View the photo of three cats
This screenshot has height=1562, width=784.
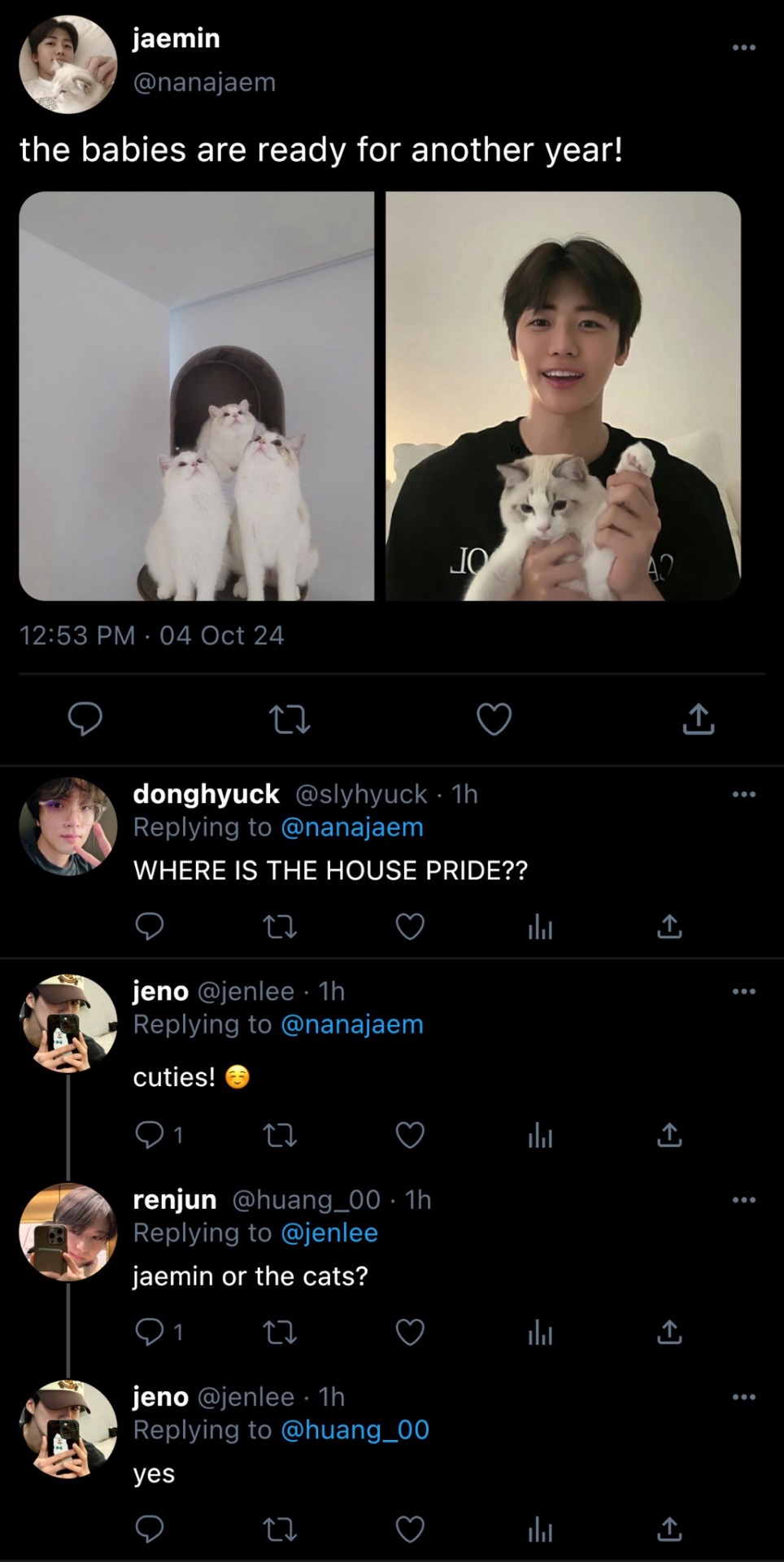pos(196,396)
